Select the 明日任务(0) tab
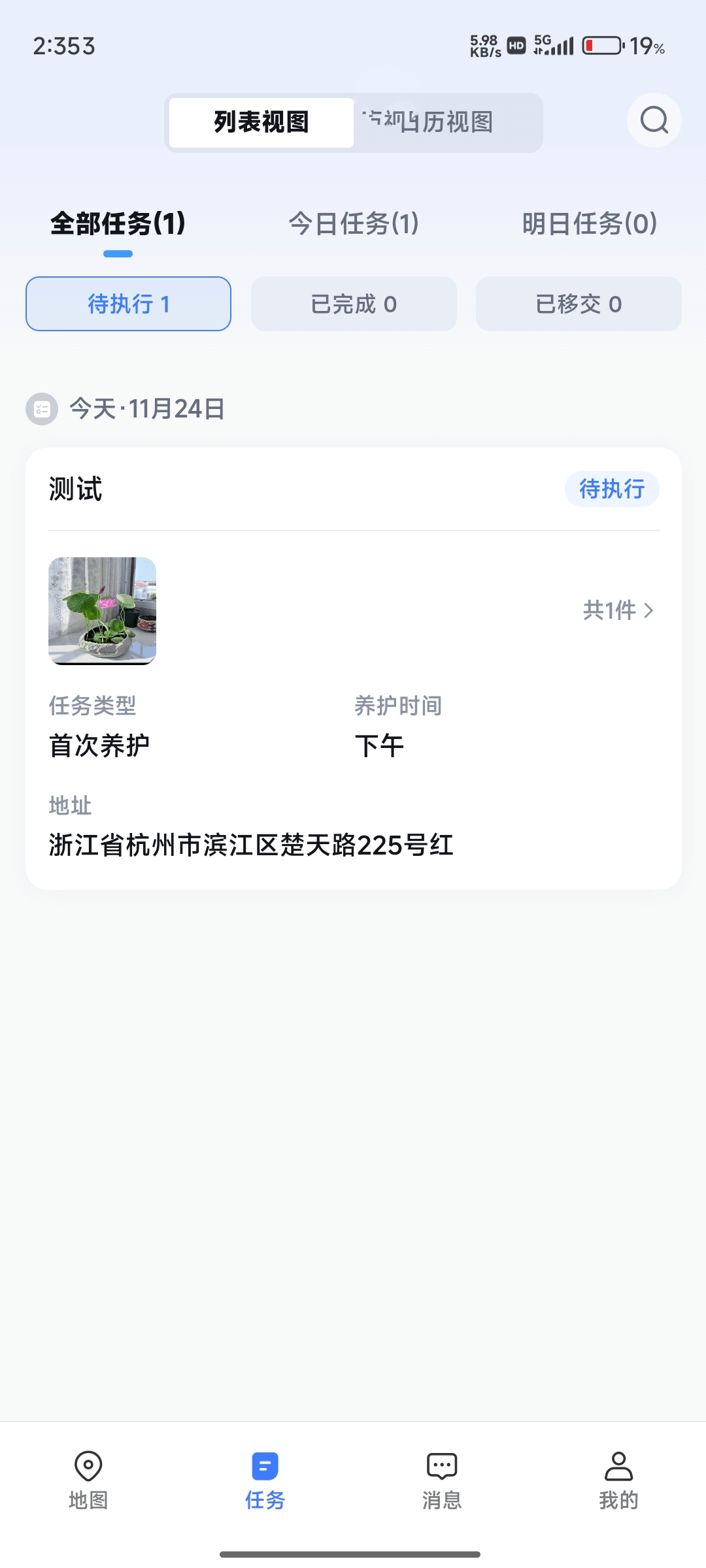706x1568 pixels. pyautogui.click(x=588, y=224)
